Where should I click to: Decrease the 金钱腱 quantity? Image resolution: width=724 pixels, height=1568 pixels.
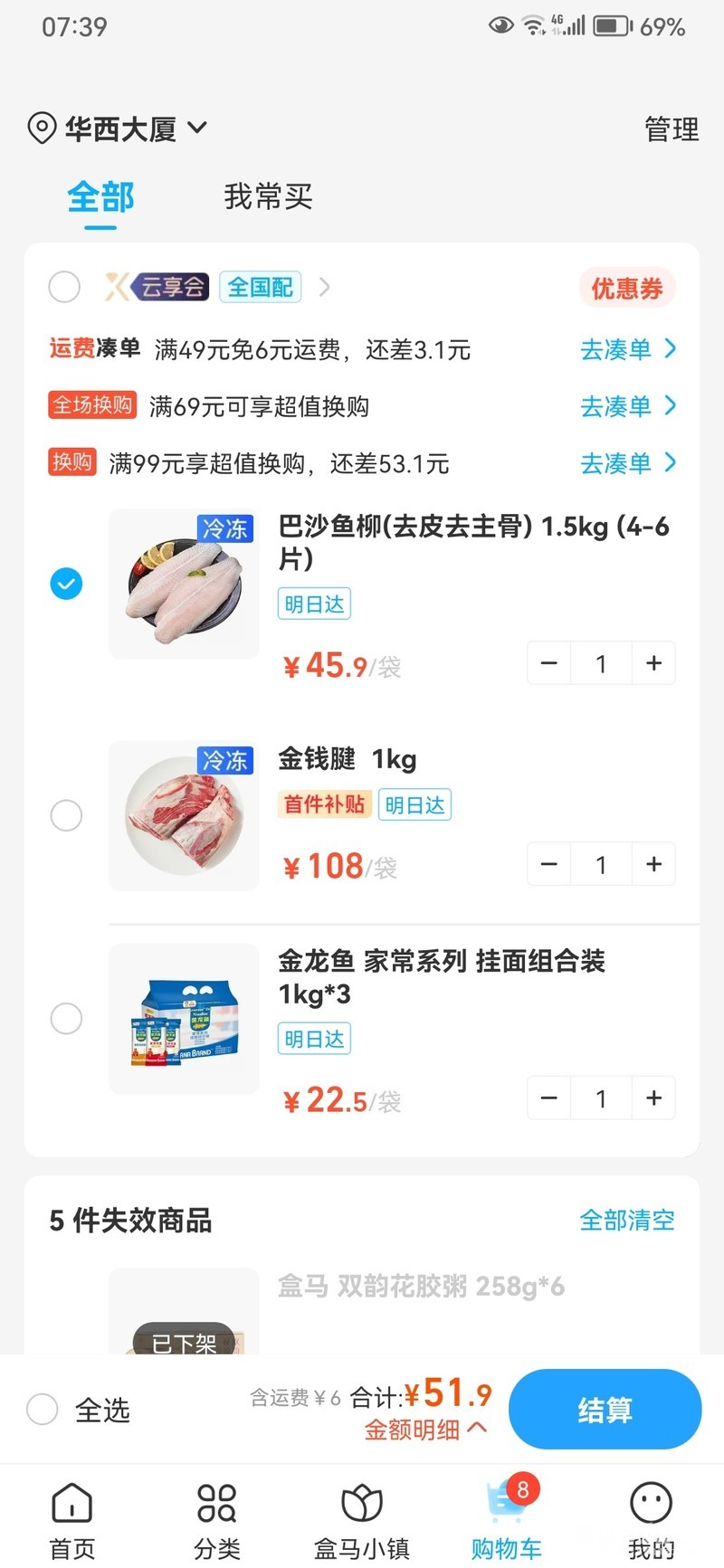(x=548, y=864)
